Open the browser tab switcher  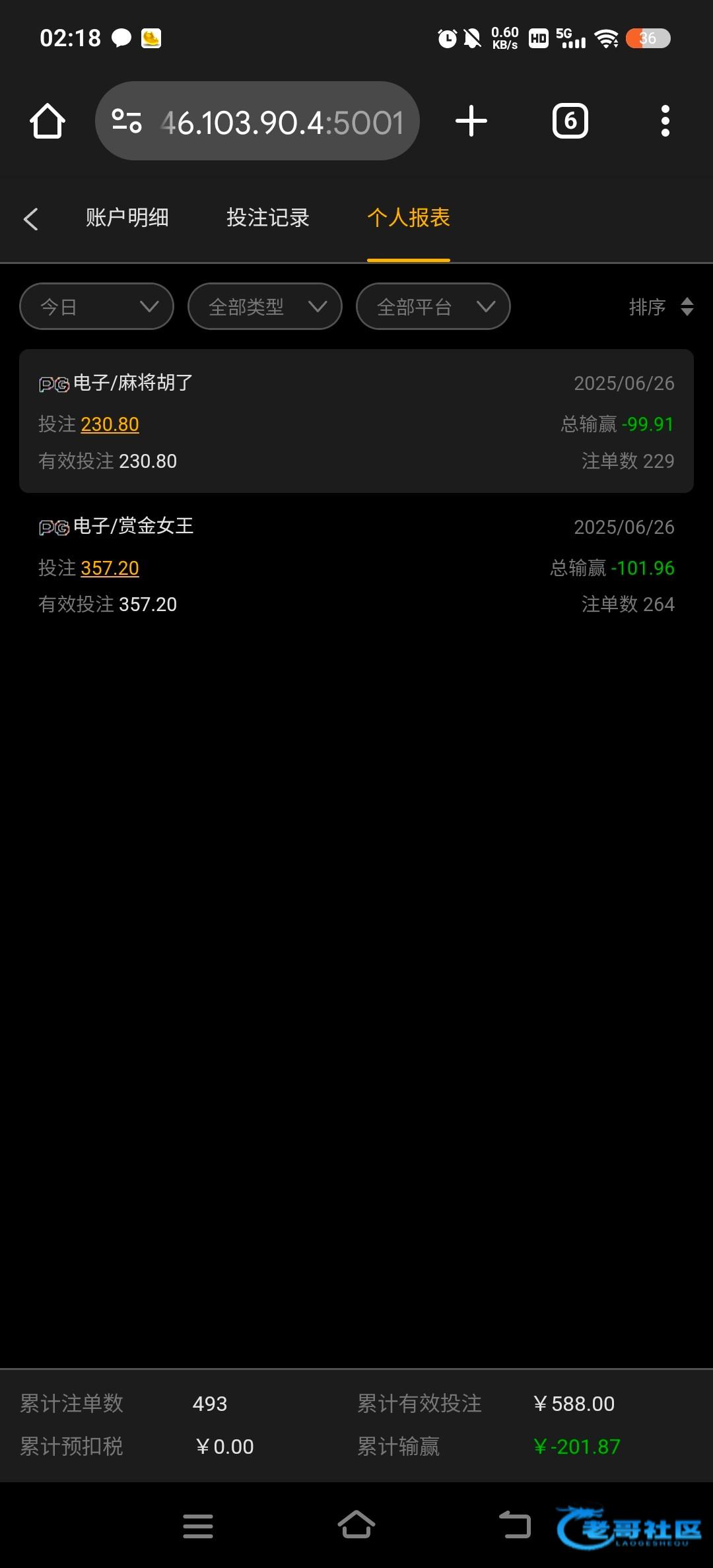pos(570,121)
